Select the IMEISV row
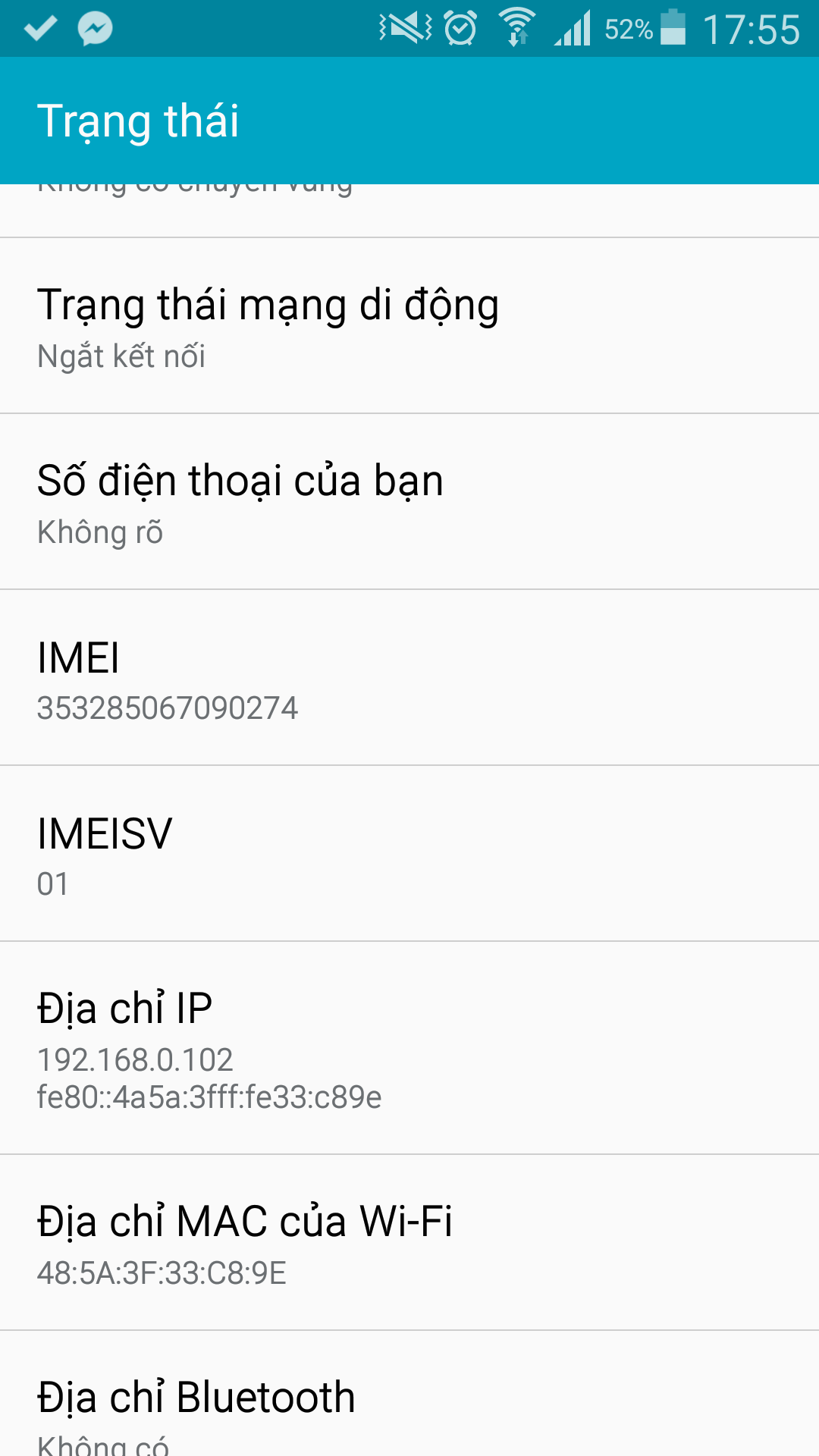The width and height of the screenshot is (819, 1456). (409, 854)
